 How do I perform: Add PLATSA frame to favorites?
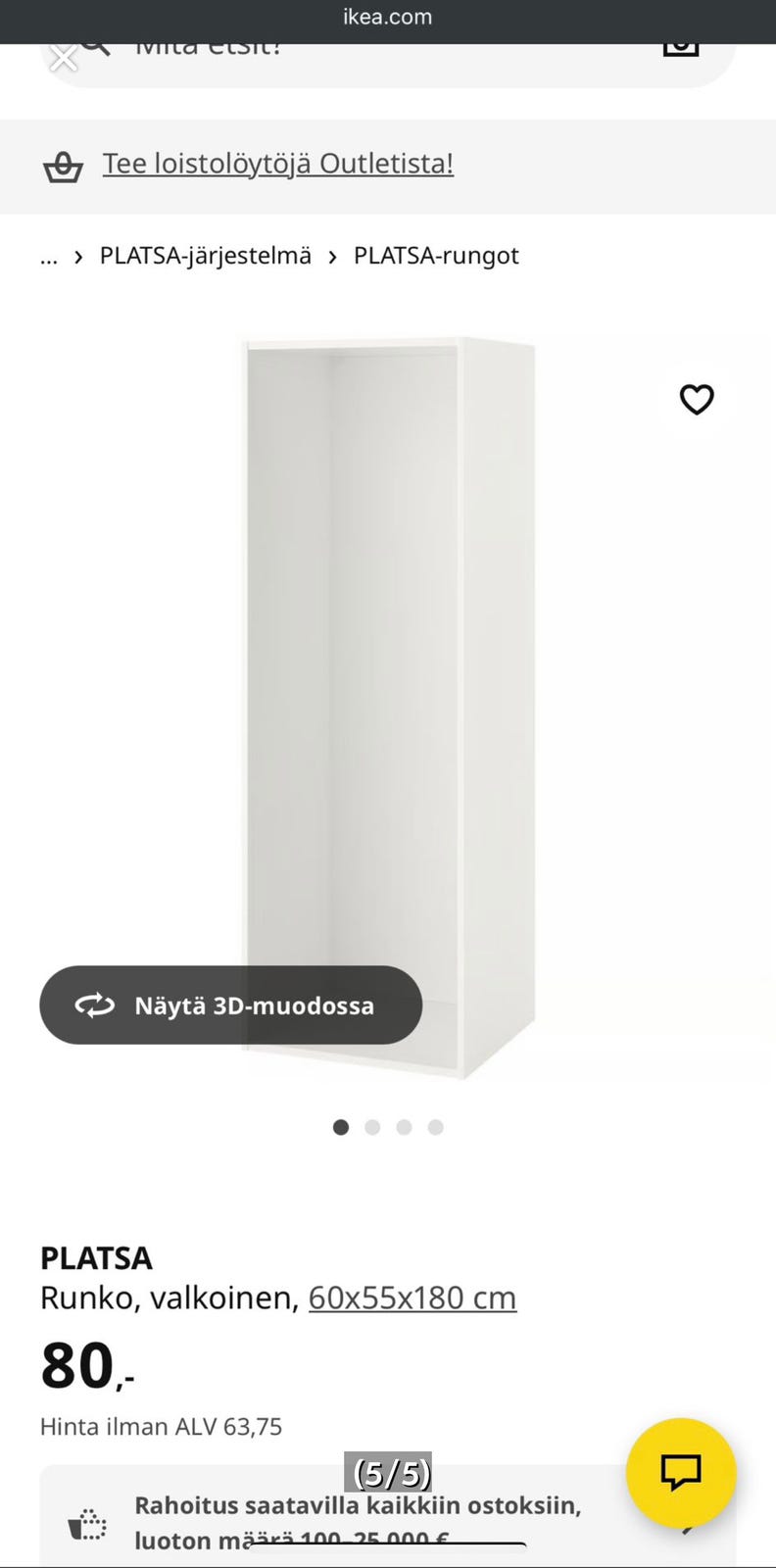tap(697, 399)
